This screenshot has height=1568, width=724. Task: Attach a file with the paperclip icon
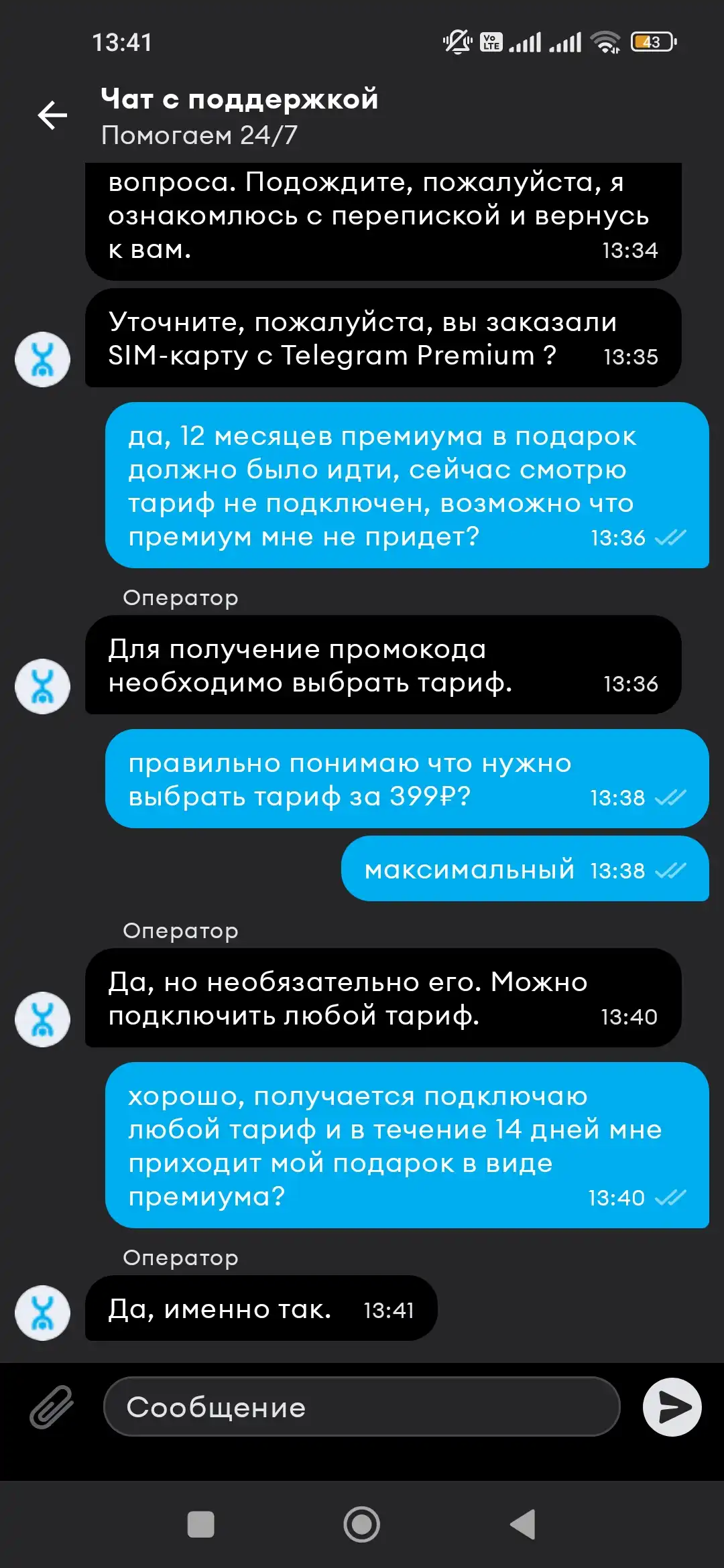coord(52,1407)
